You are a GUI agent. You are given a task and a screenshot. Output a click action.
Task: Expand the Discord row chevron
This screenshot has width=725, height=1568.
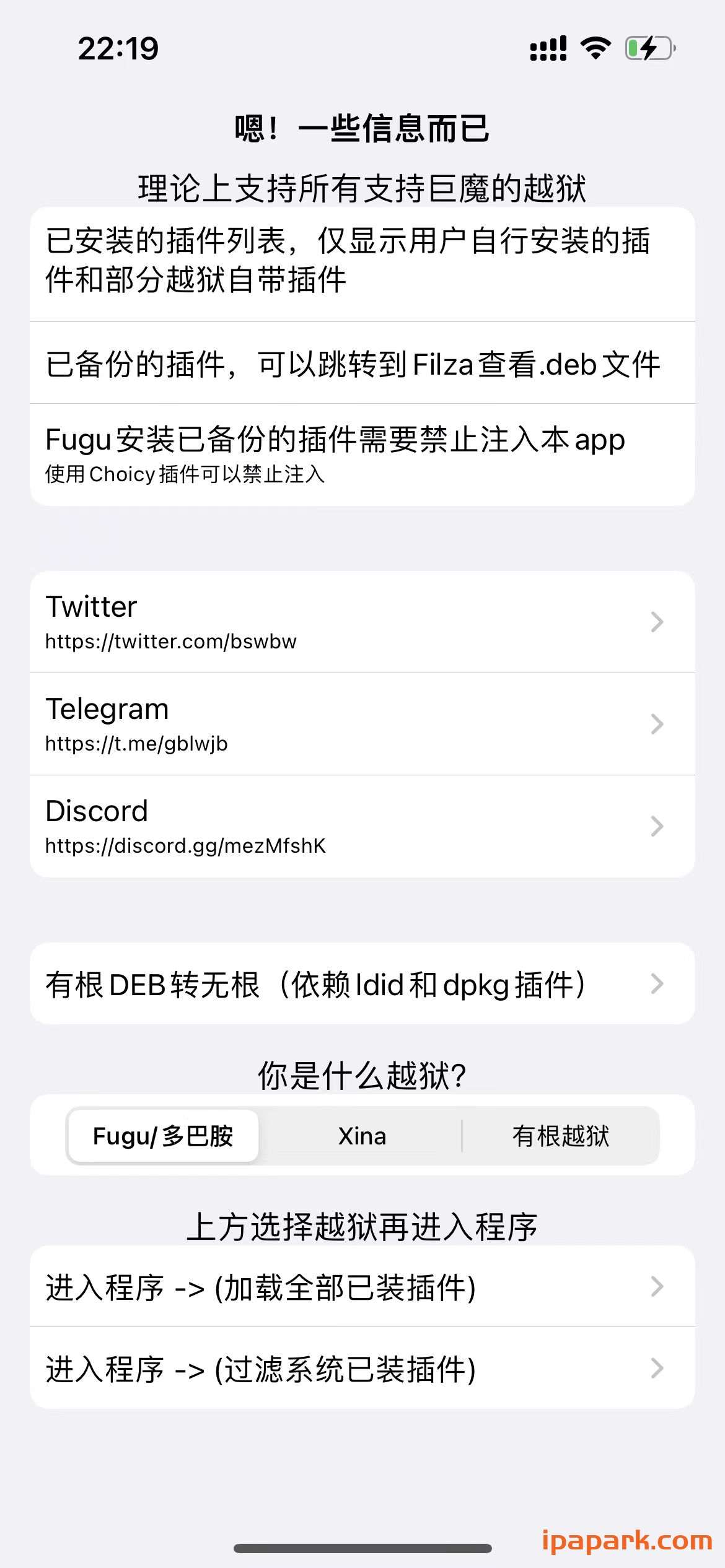(x=657, y=825)
